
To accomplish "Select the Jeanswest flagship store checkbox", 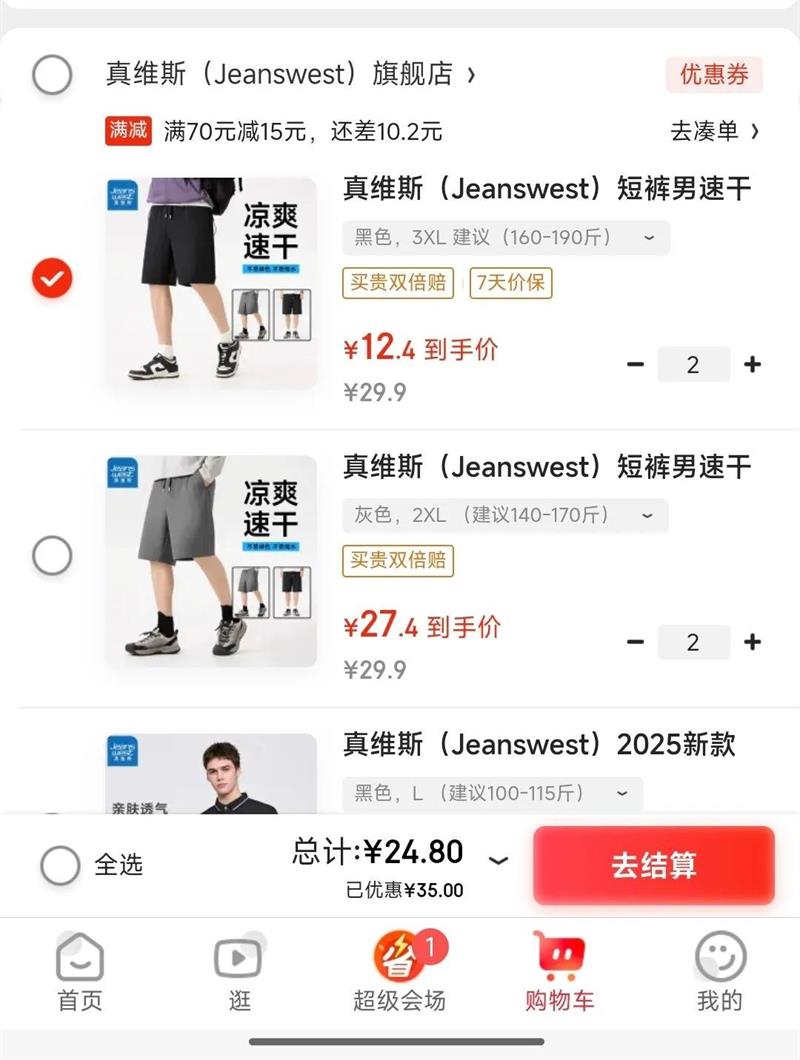I will click(52, 75).
